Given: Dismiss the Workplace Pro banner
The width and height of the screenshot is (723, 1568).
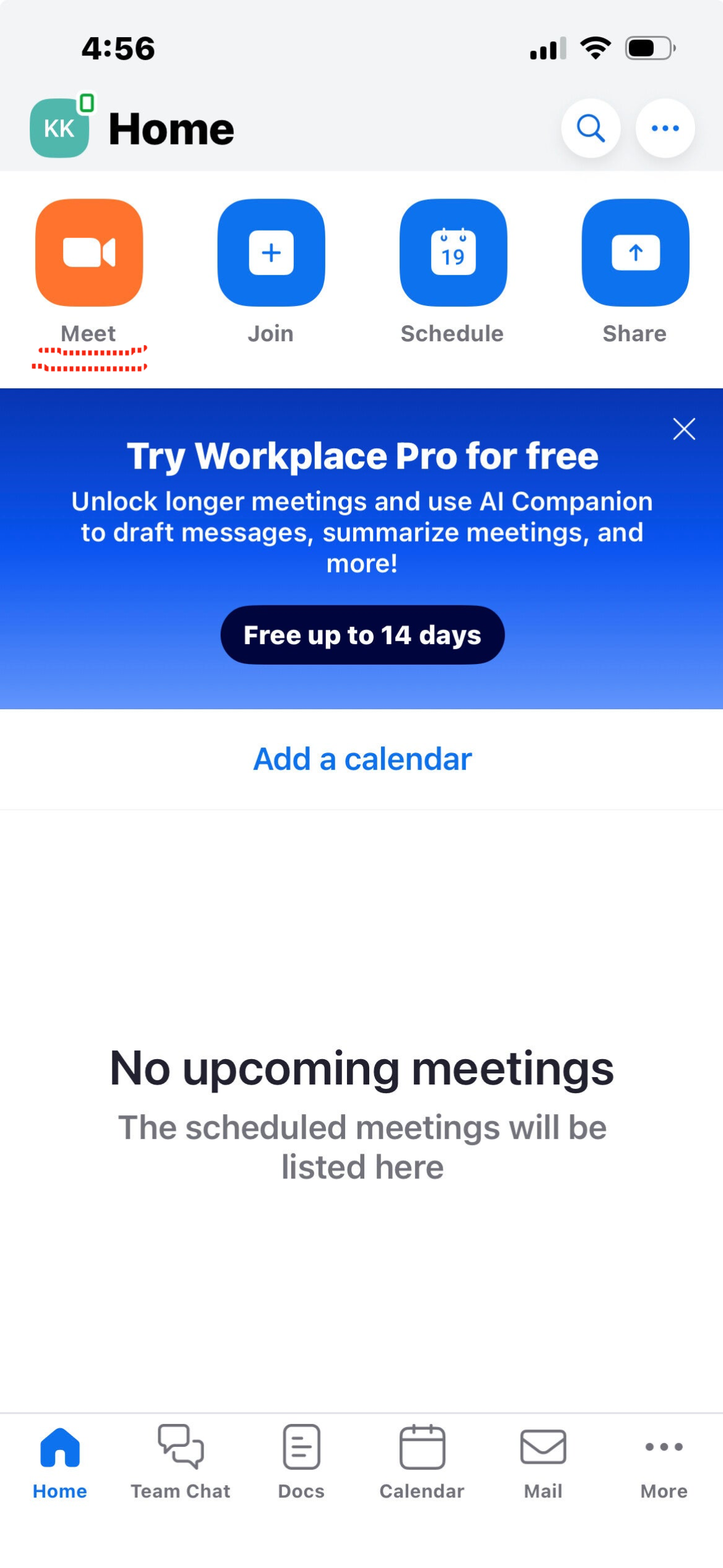Looking at the screenshot, I should click(x=683, y=428).
